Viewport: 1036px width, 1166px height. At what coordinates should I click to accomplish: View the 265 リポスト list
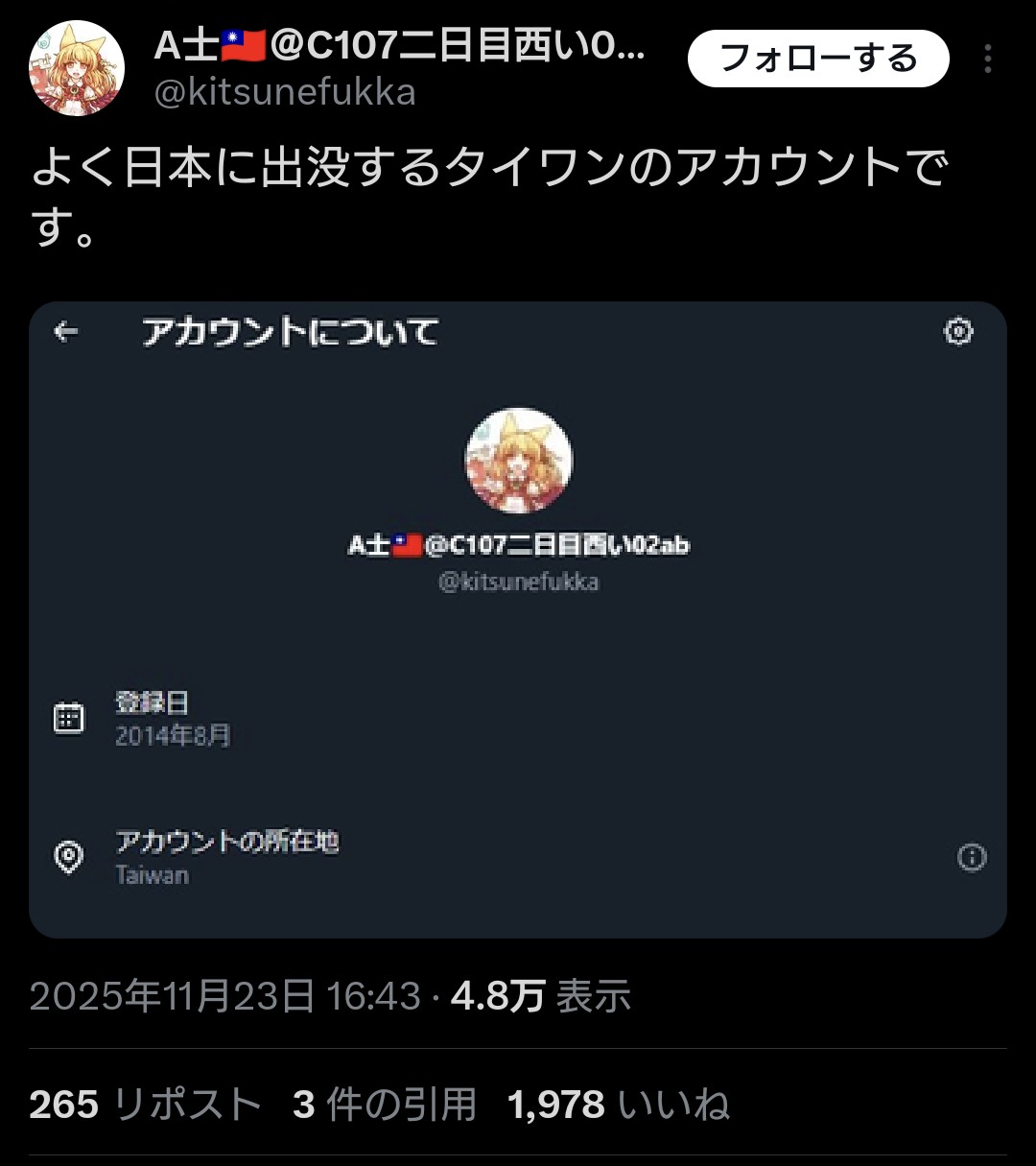146,1105
